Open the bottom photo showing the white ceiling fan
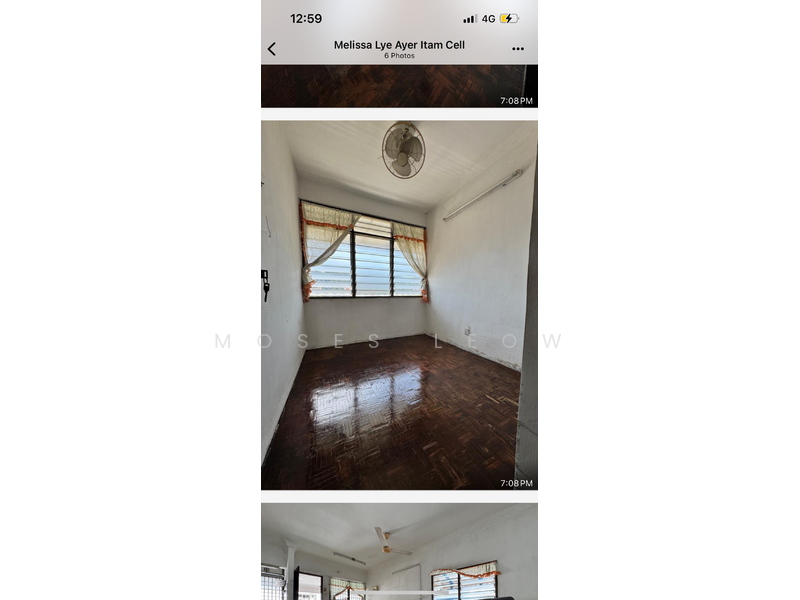800x600 pixels. tap(398, 552)
